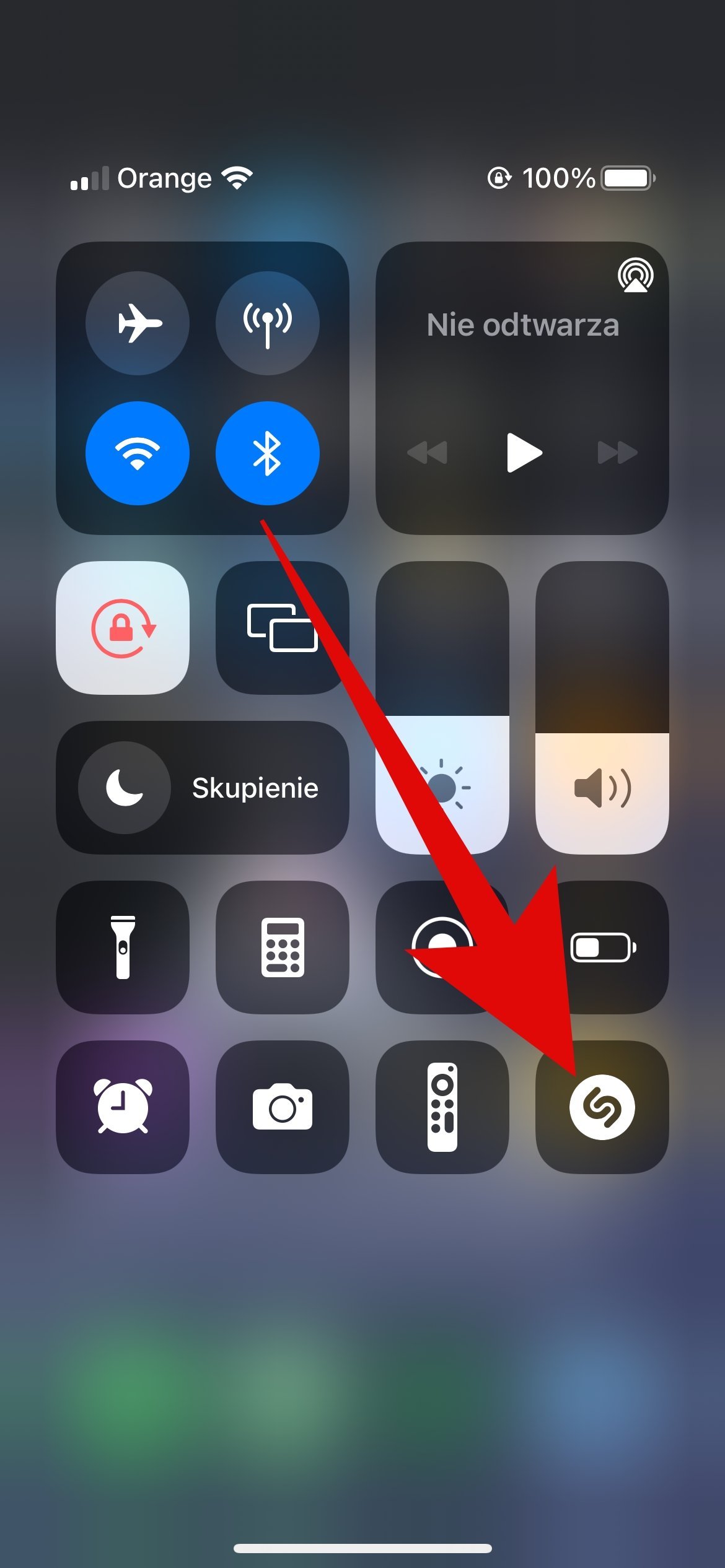Disable Bluetooth
The image size is (725, 1568).
pyautogui.click(x=268, y=453)
